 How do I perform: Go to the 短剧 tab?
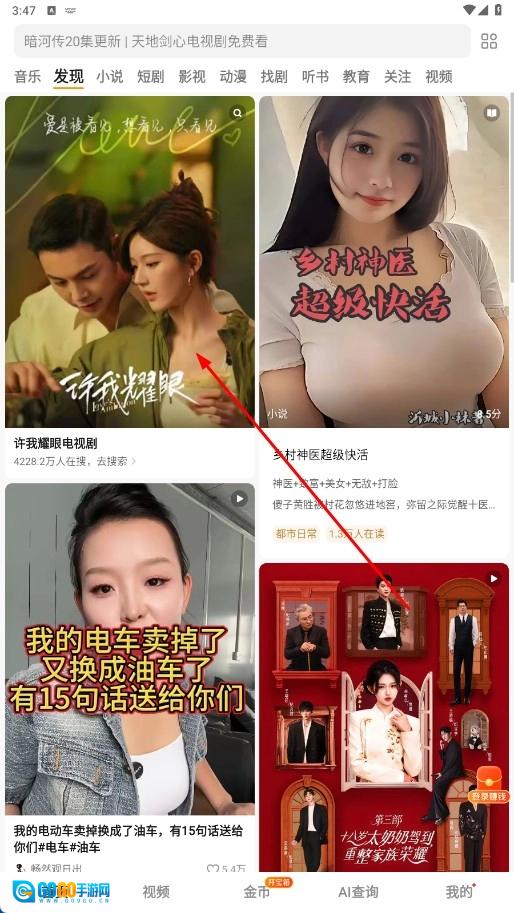pyautogui.click(x=151, y=76)
